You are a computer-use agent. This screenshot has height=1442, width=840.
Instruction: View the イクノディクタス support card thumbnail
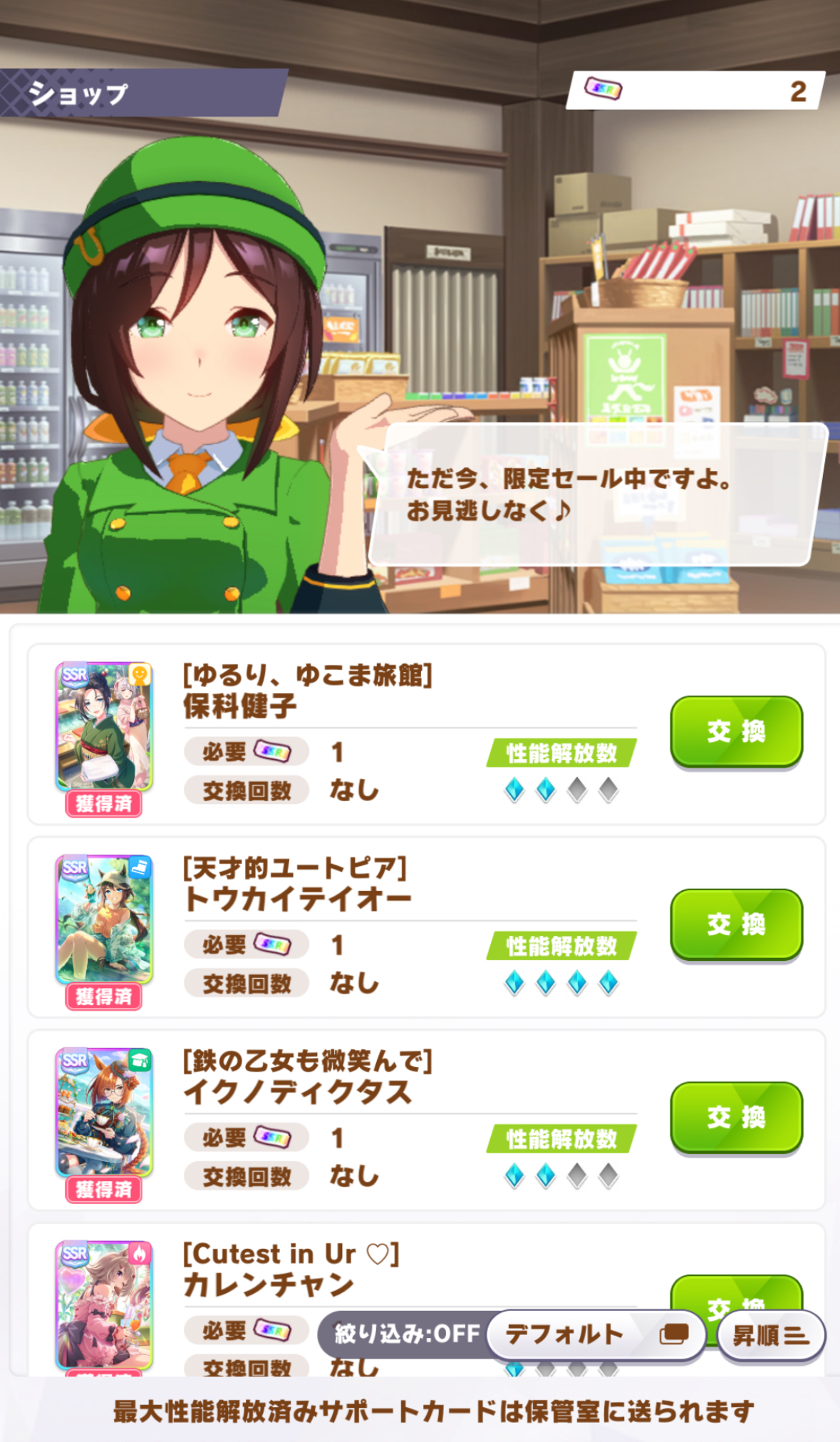click(x=104, y=1113)
